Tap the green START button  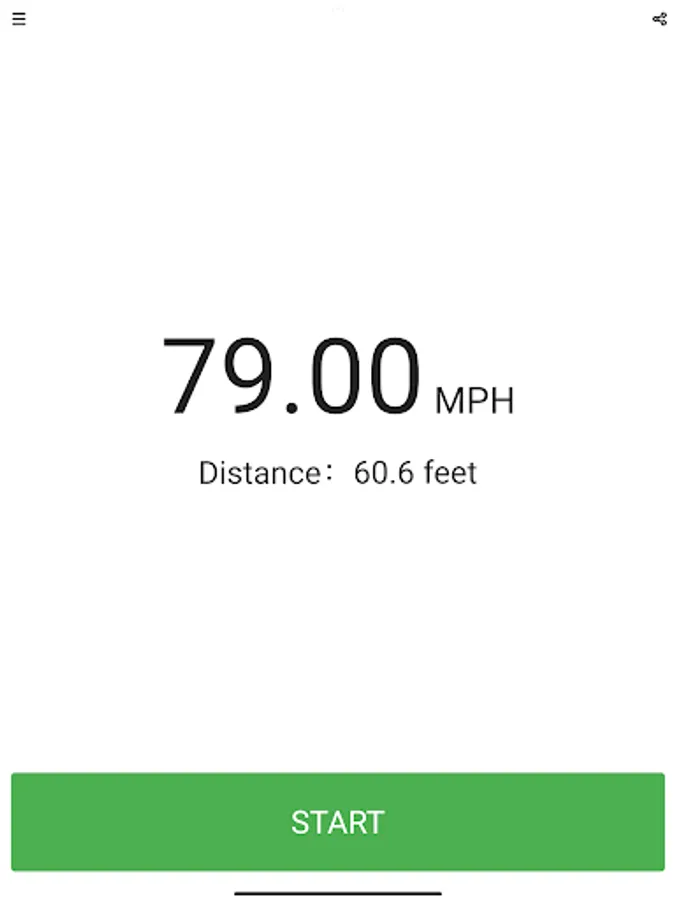(337, 821)
